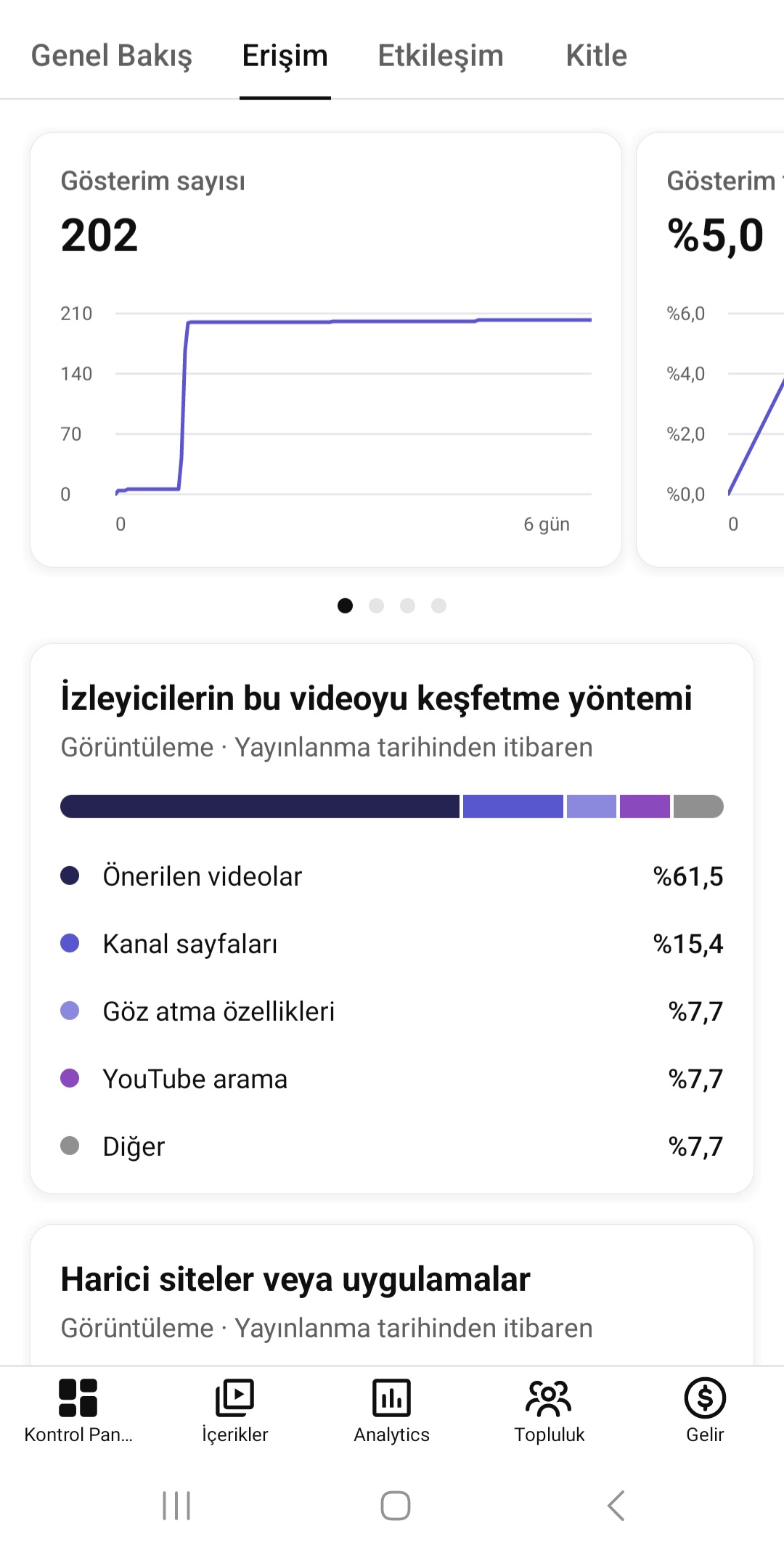The height and width of the screenshot is (1550, 784).
Task: Open the Gösterim sayısı chart card
Action: [325, 348]
